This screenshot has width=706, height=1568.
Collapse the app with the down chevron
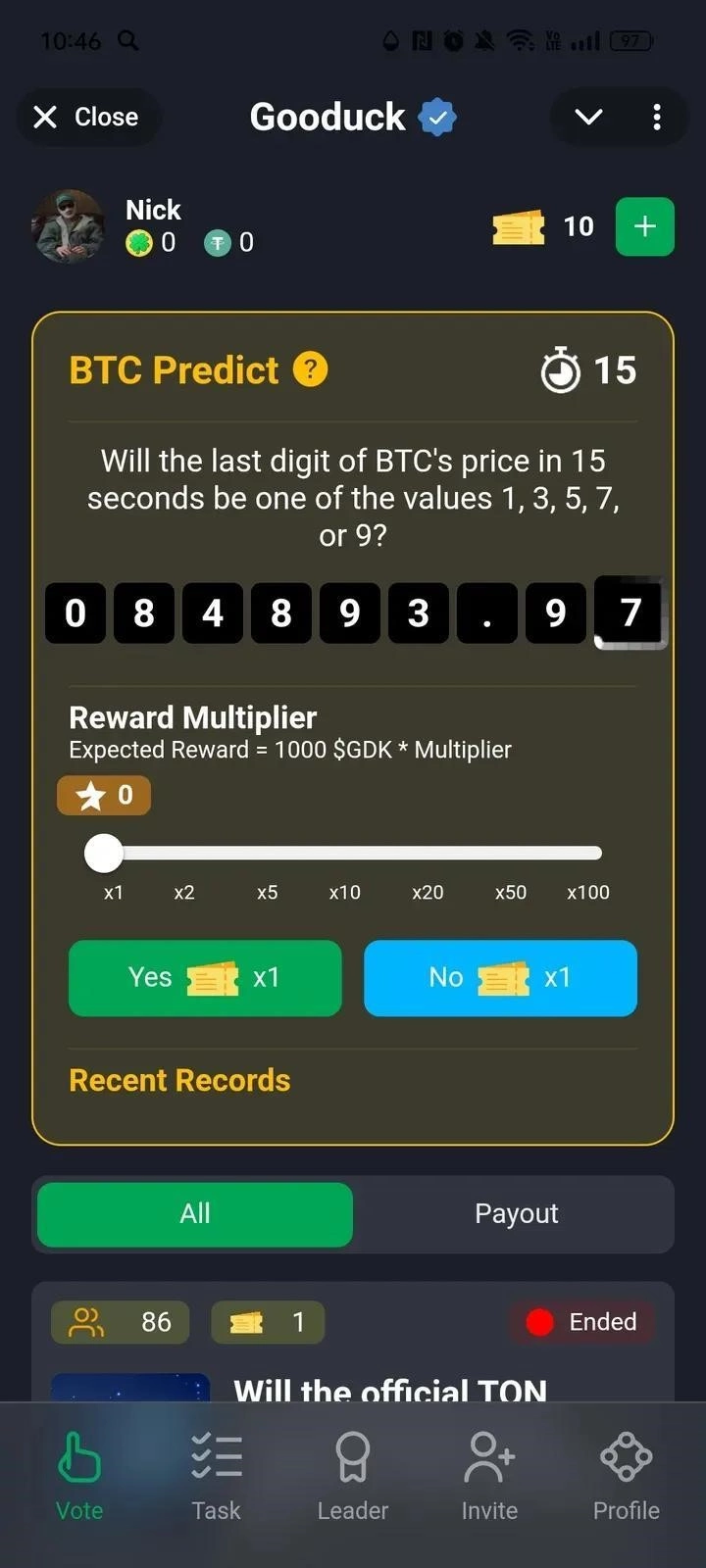(x=588, y=118)
